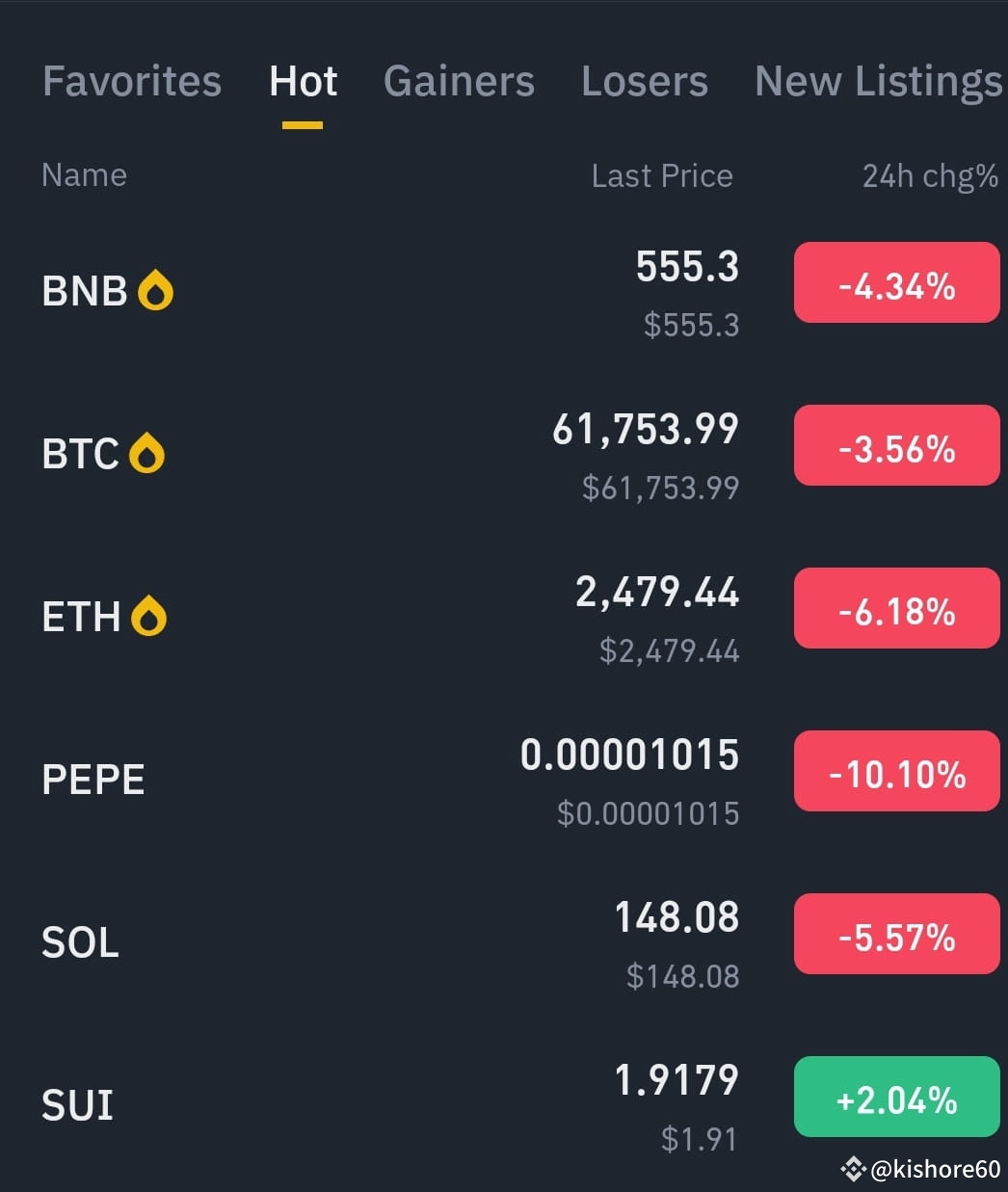Sort by the Name column header

(x=84, y=175)
